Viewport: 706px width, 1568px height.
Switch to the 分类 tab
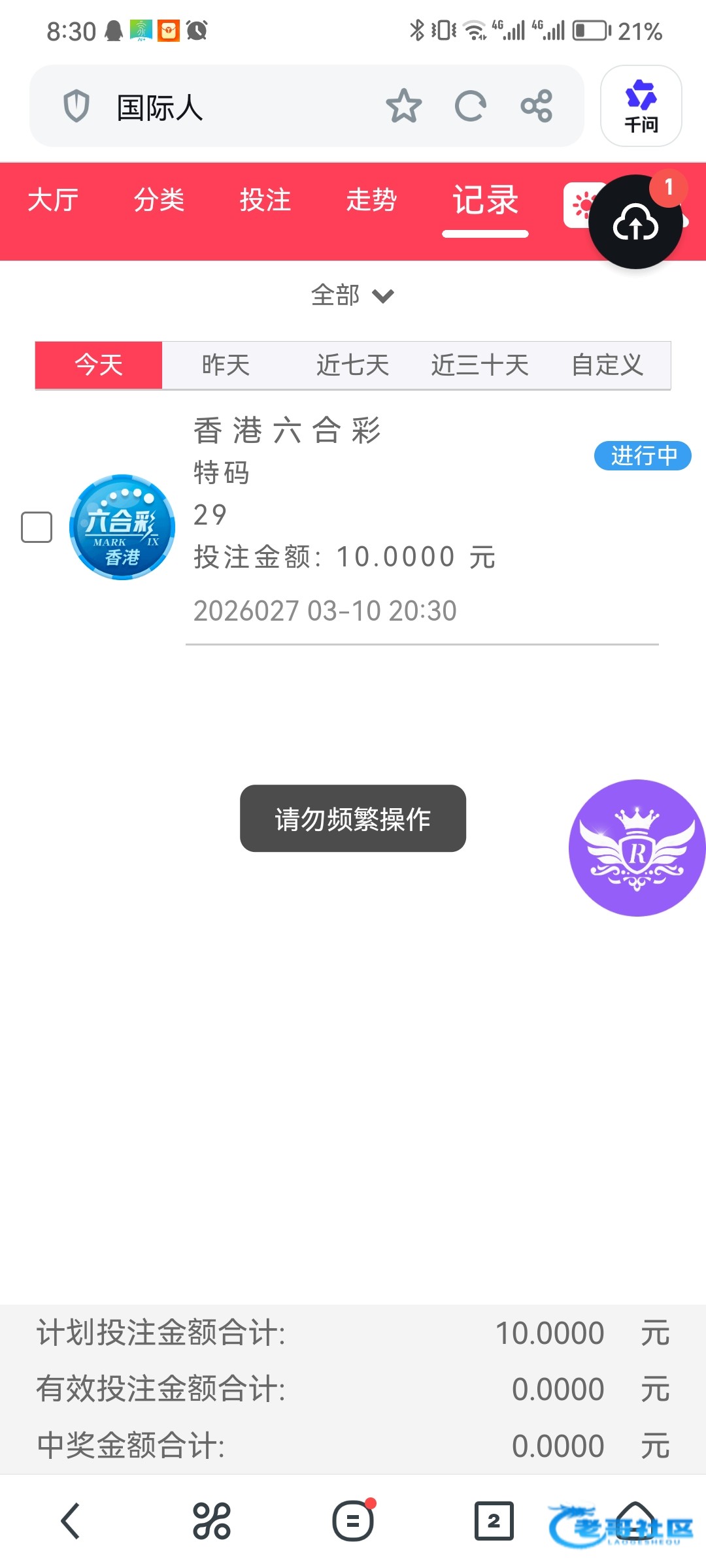(159, 200)
